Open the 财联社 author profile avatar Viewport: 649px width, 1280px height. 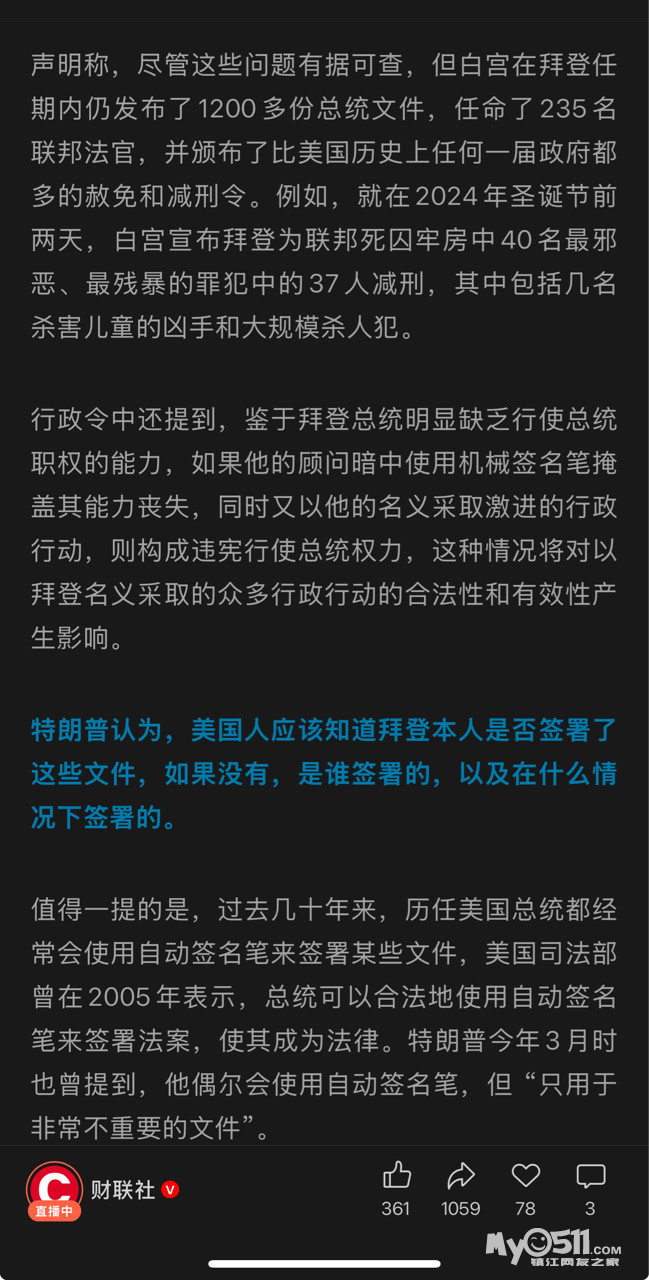click(x=54, y=1188)
